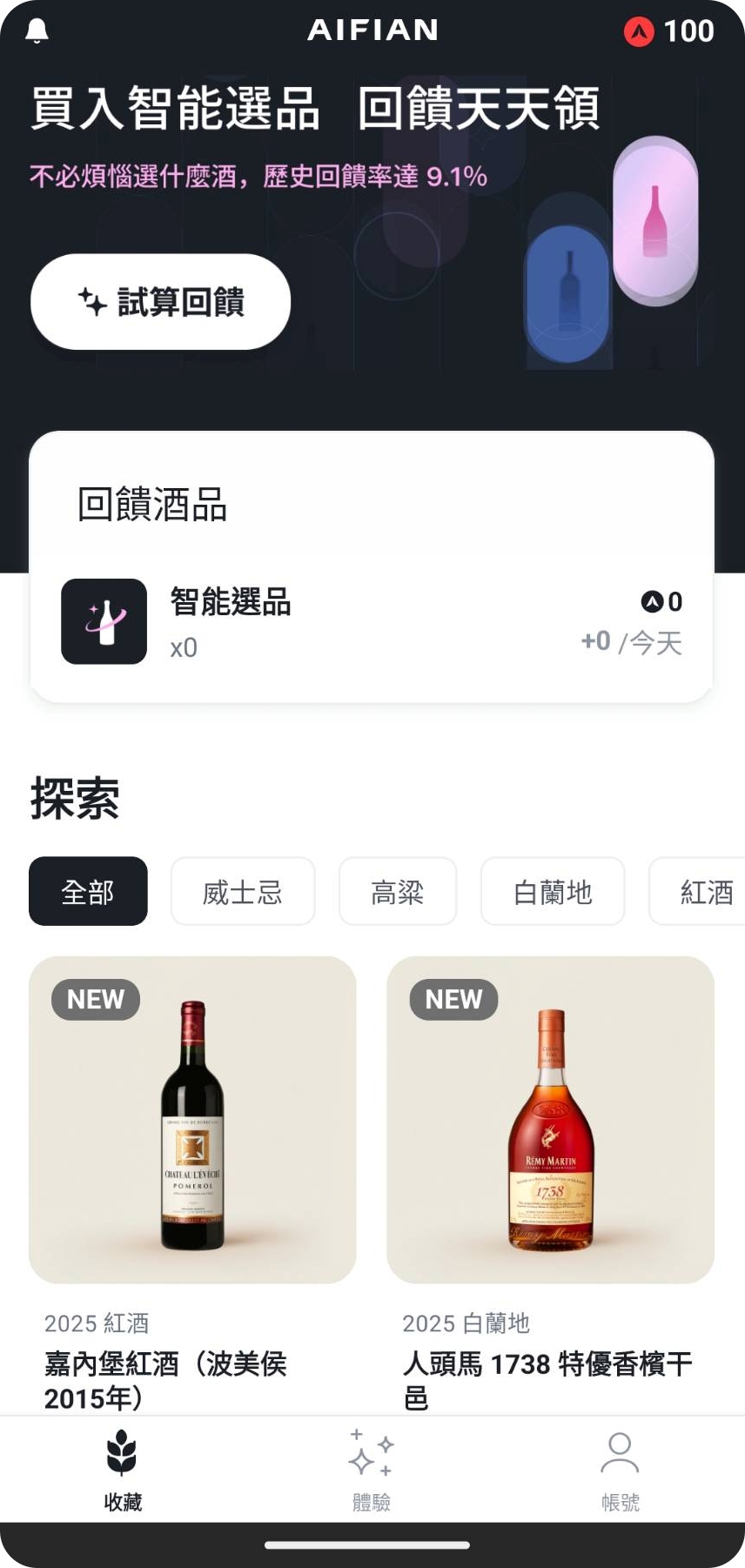Open the 智能選品 bottle icon
745x1568 pixels.
[104, 621]
